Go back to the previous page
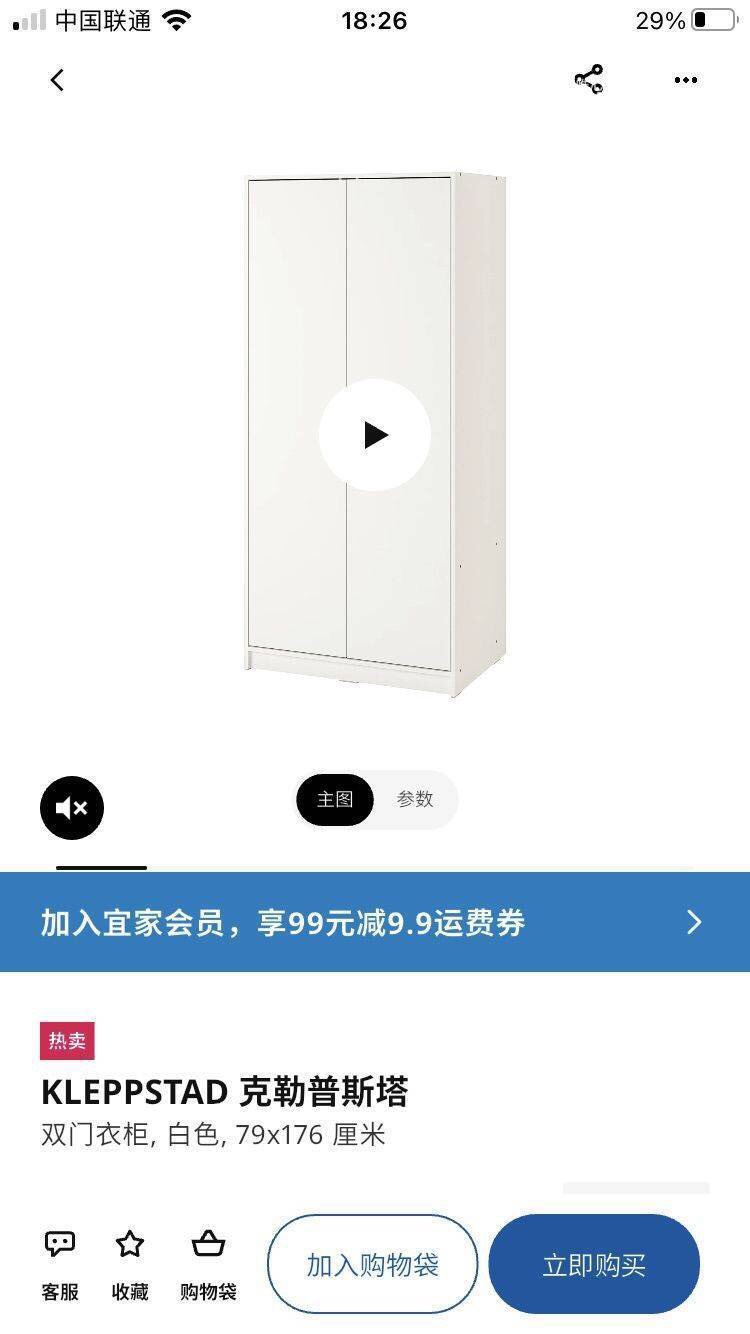 click(x=57, y=80)
